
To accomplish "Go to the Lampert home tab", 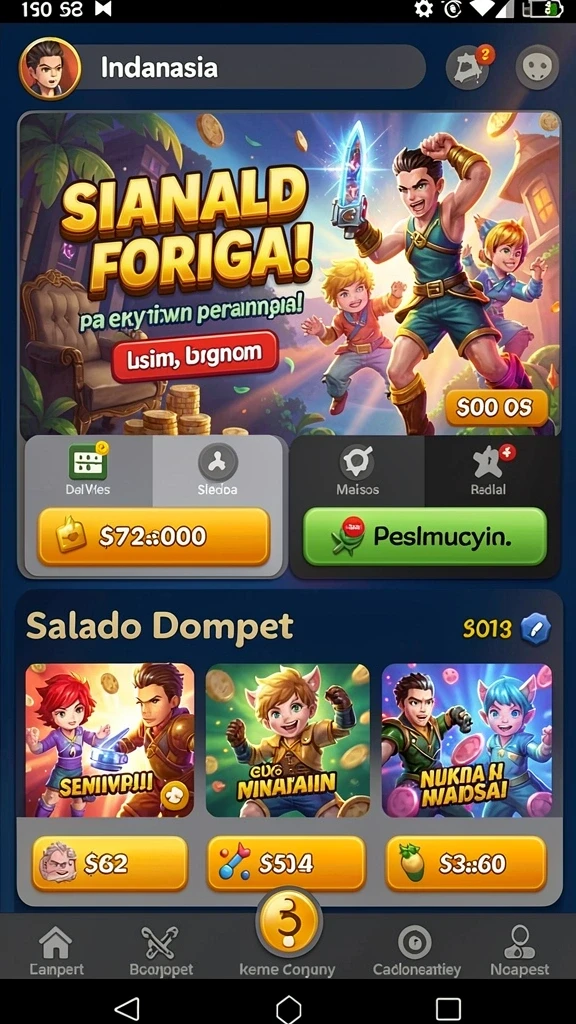I will point(57,951).
